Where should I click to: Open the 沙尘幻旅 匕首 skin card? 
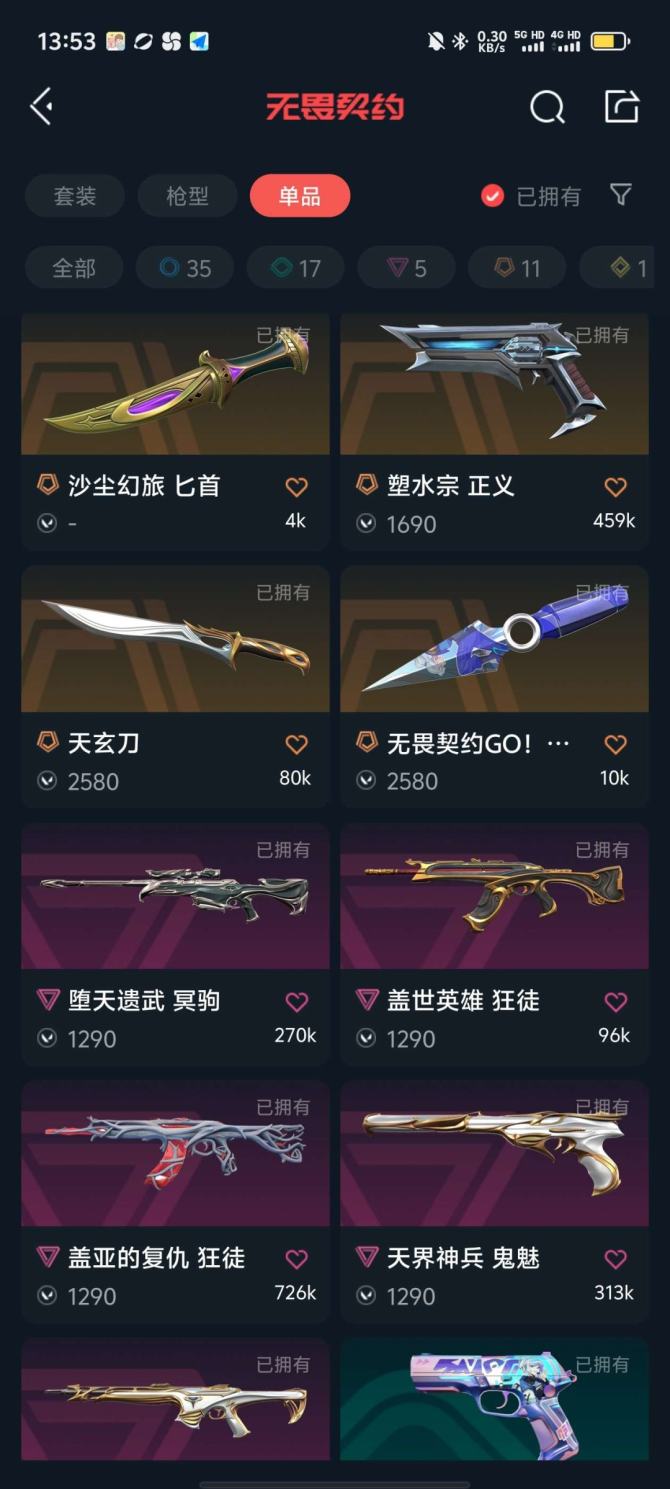tap(175, 400)
